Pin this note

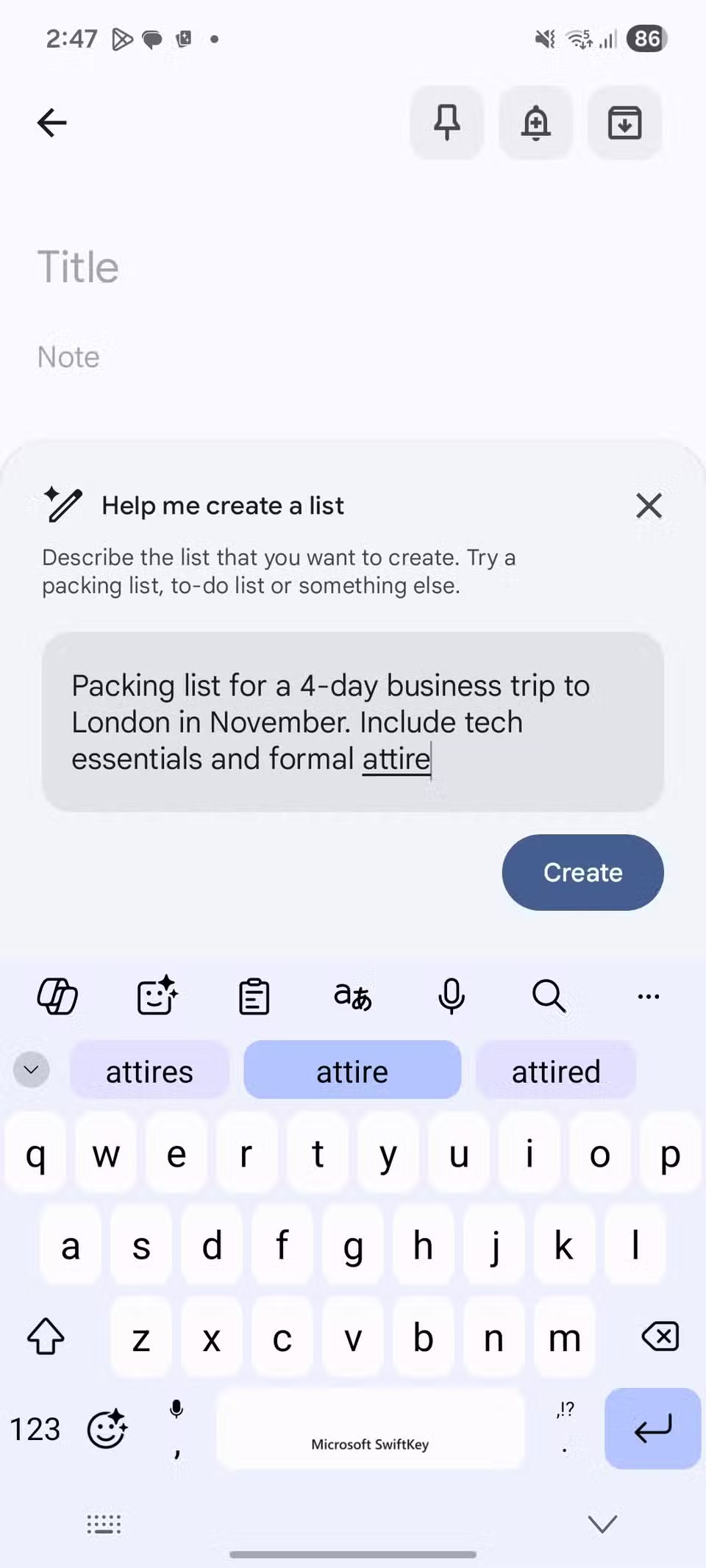[x=446, y=123]
